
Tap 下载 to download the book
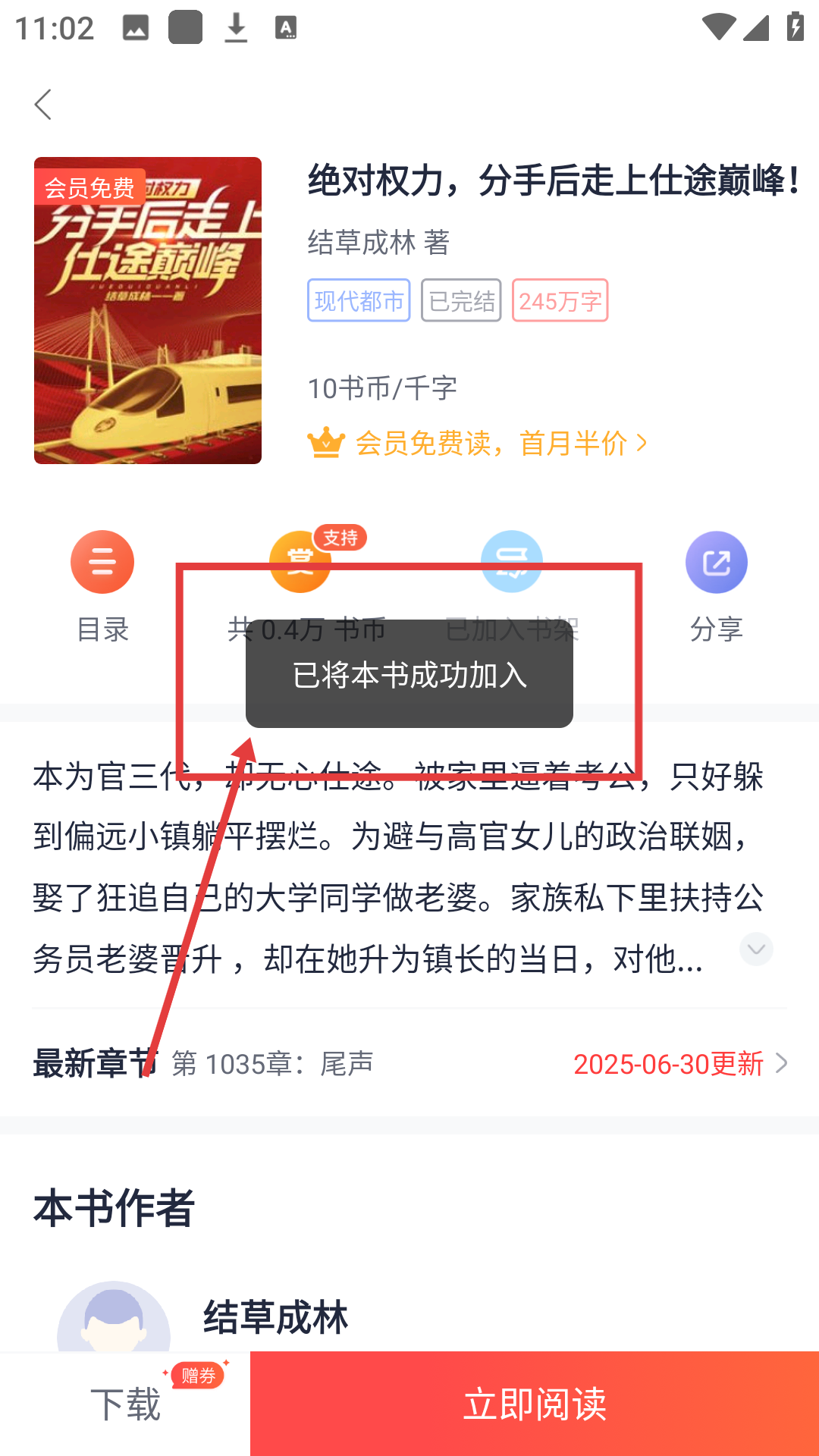coord(125,1403)
